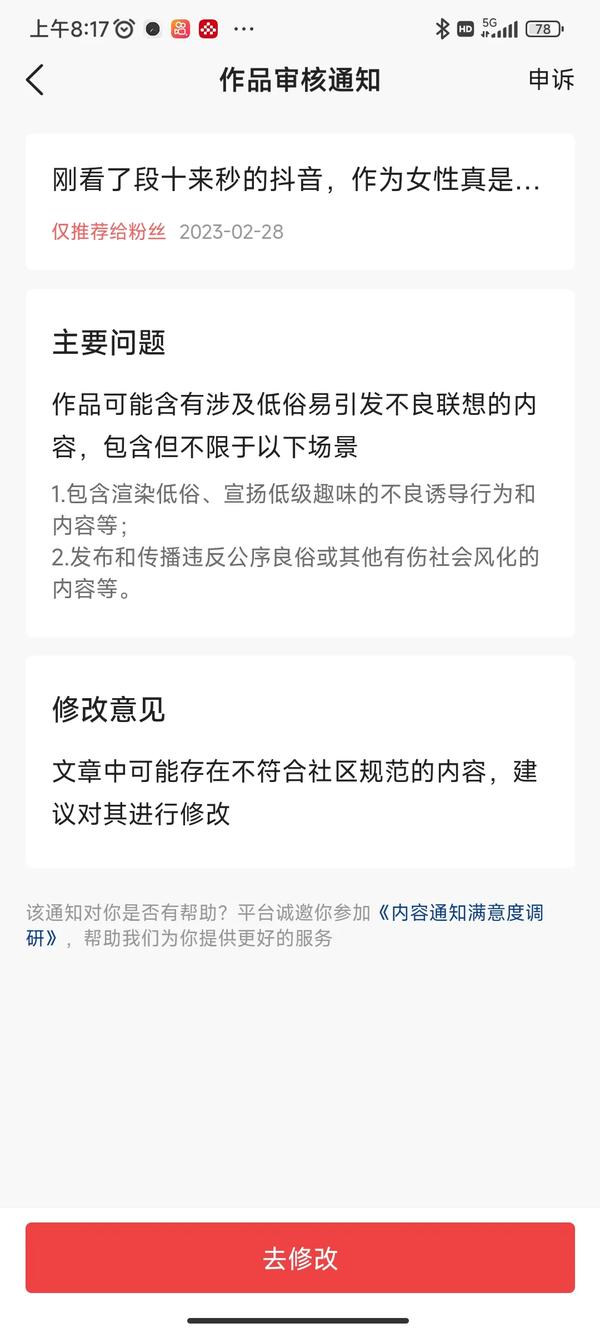The height and width of the screenshot is (1333, 600).
Task: Tap the 去修改 button to edit
Action: pyautogui.click(x=300, y=1258)
